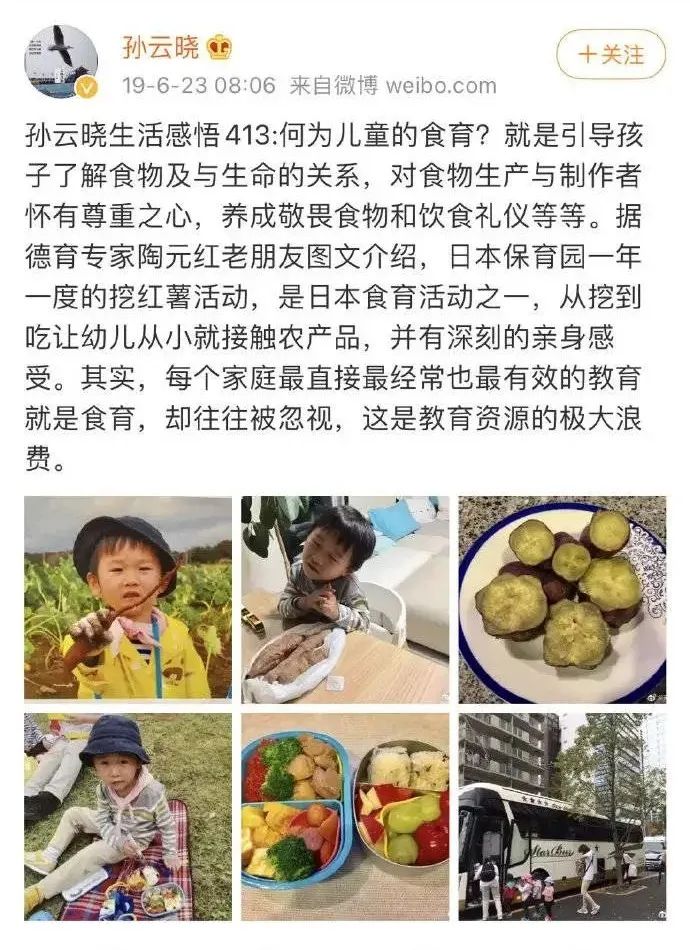This screenshot has width=690, height=950.
Task: Open the 孙云晓 username link
Action: tap(160, 46)
